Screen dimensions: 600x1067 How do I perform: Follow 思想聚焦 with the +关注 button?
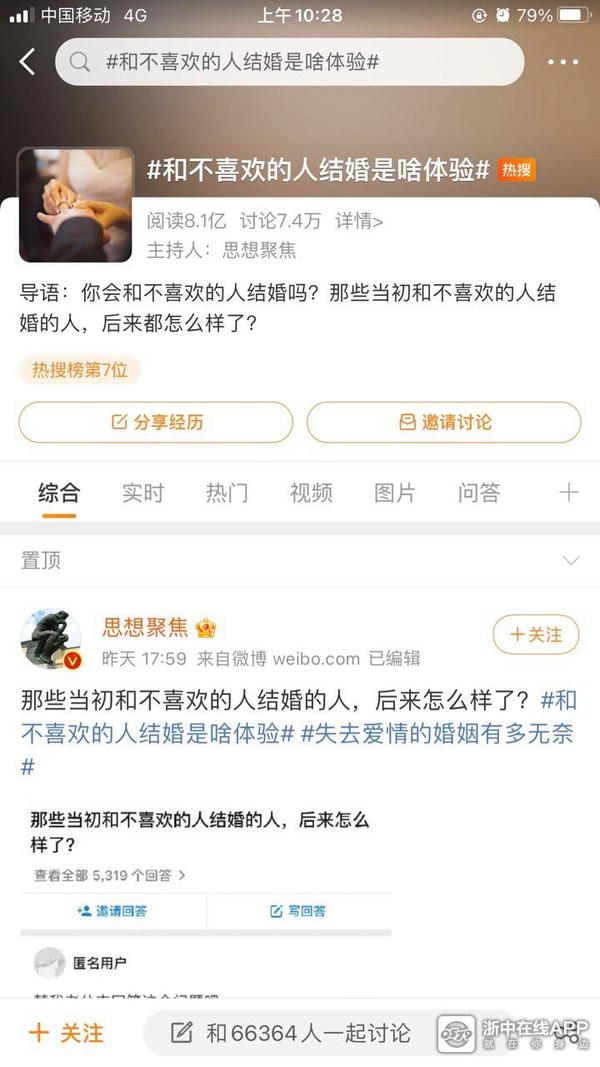[535, 634]
